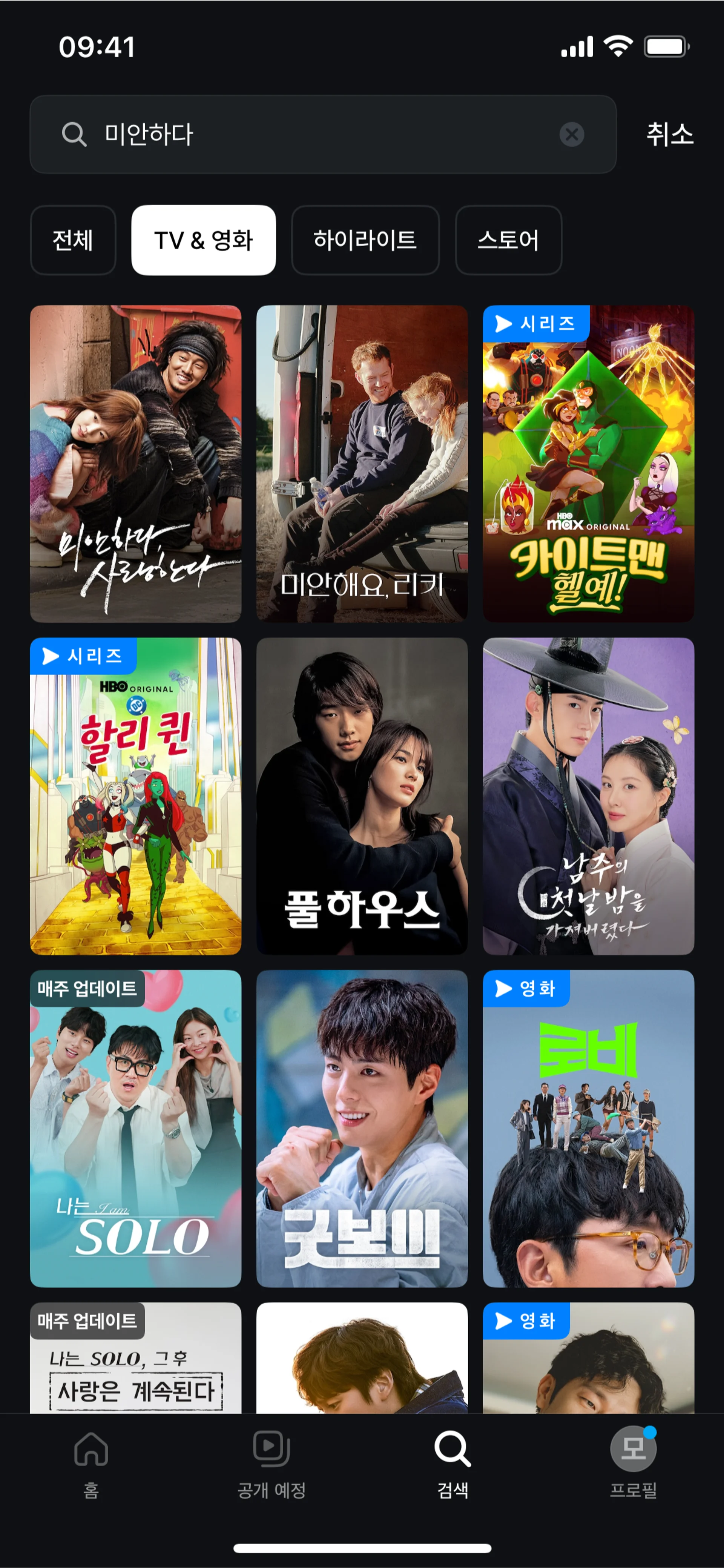Open 미안하다, 사랑한다 poster
Image resolution: width=724 pixels, height=1568 pixels.
coord(136,464)
